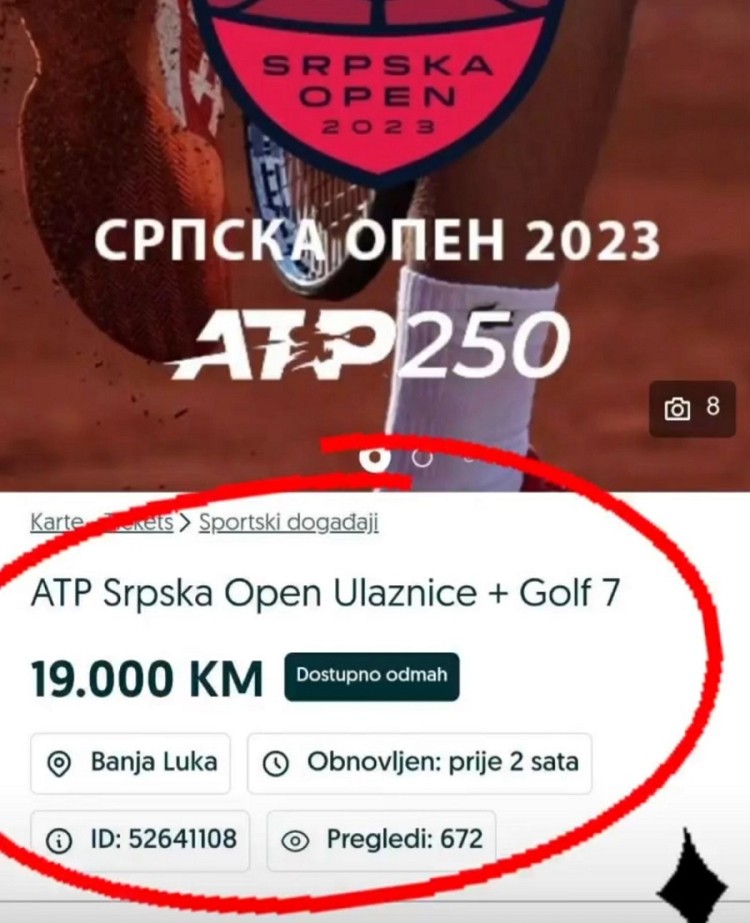Open the photo gallery with 8 images
Image resolution: width=750 pixels, height=923 pixels.
point(692,408)
